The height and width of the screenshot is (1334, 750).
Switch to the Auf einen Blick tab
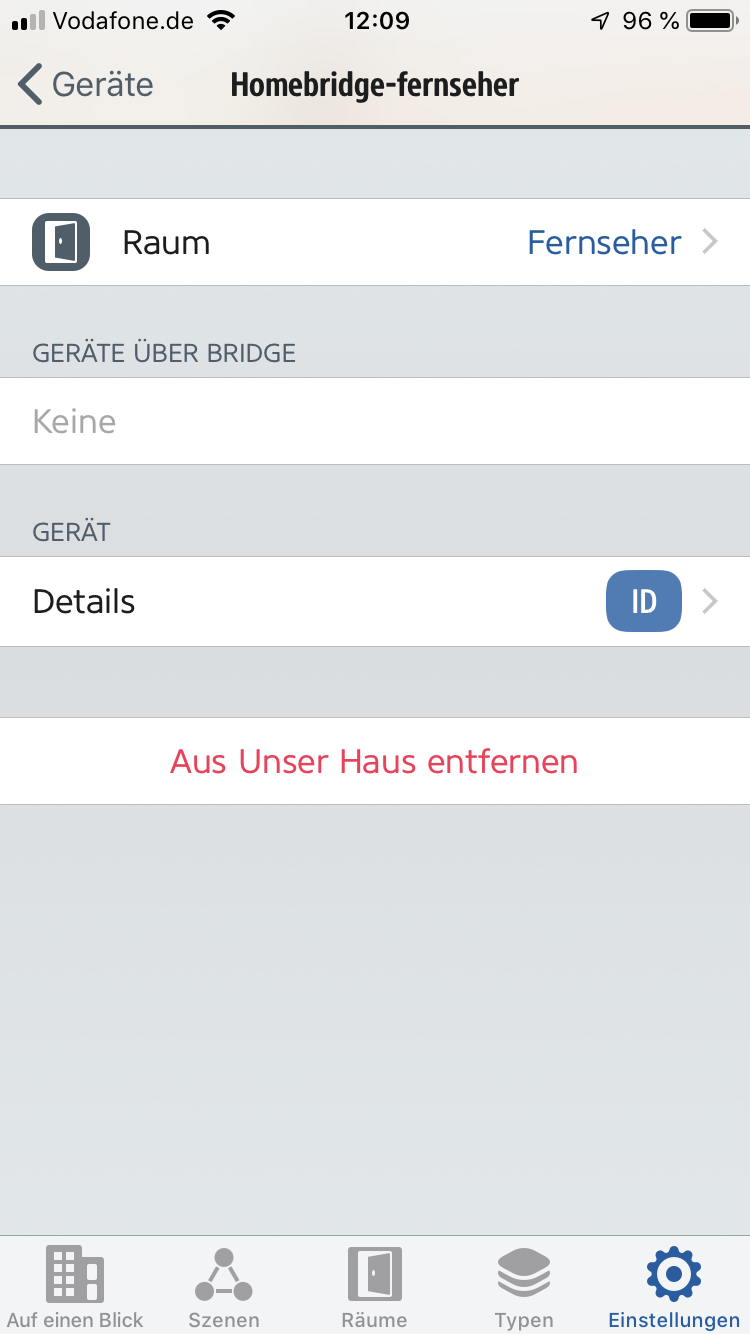[x=75, y=1288]
